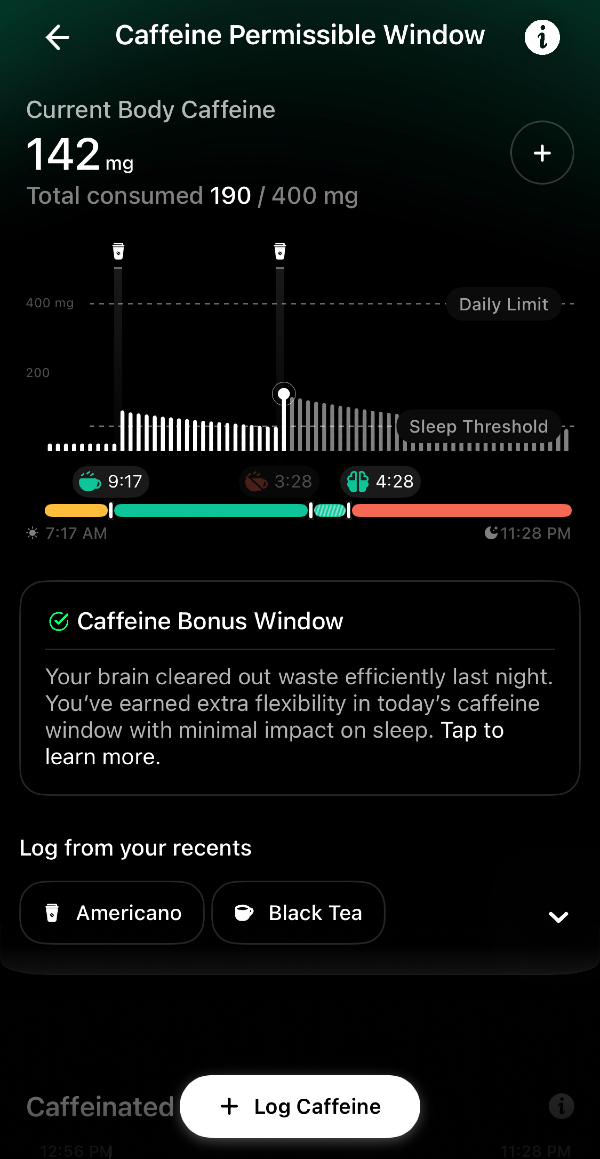Screen dimensions: 600x1159
Task: Select the 3:28 no-caffeine chip
Action: tap(279, 481)
